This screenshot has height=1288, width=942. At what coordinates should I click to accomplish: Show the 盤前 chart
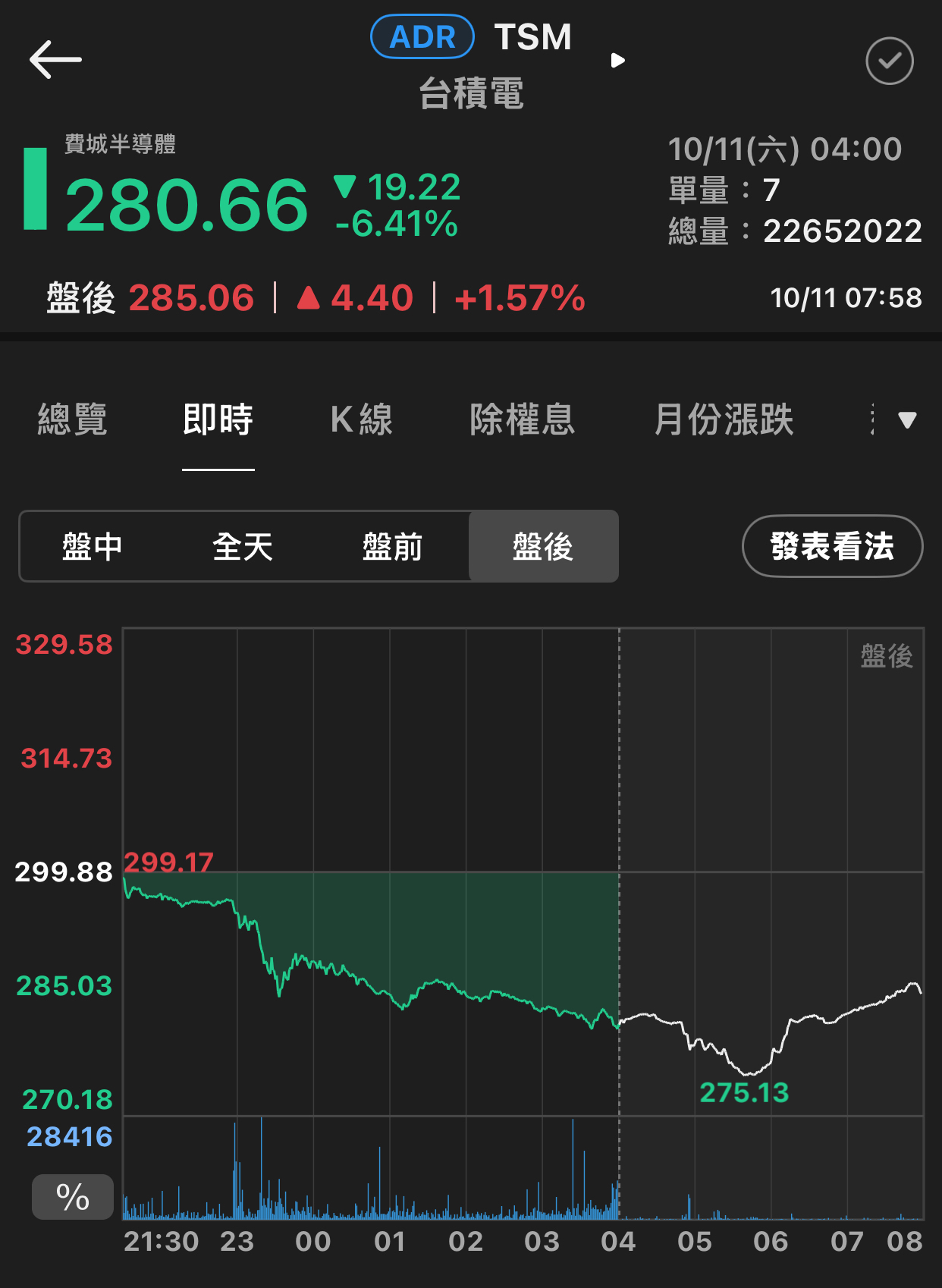pyautogui.click(x=392, y=546)
